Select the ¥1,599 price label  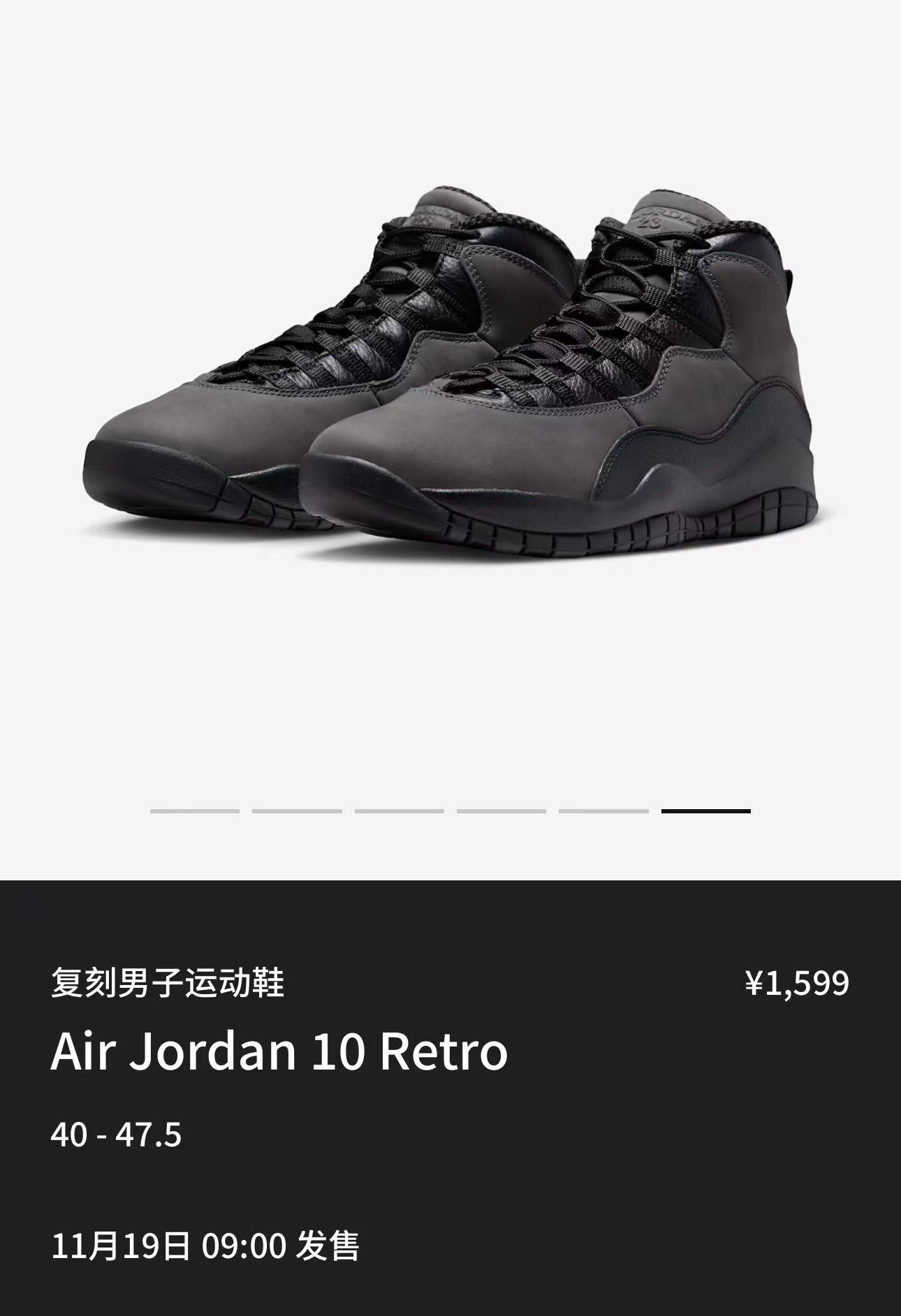[x=796, y=981]
